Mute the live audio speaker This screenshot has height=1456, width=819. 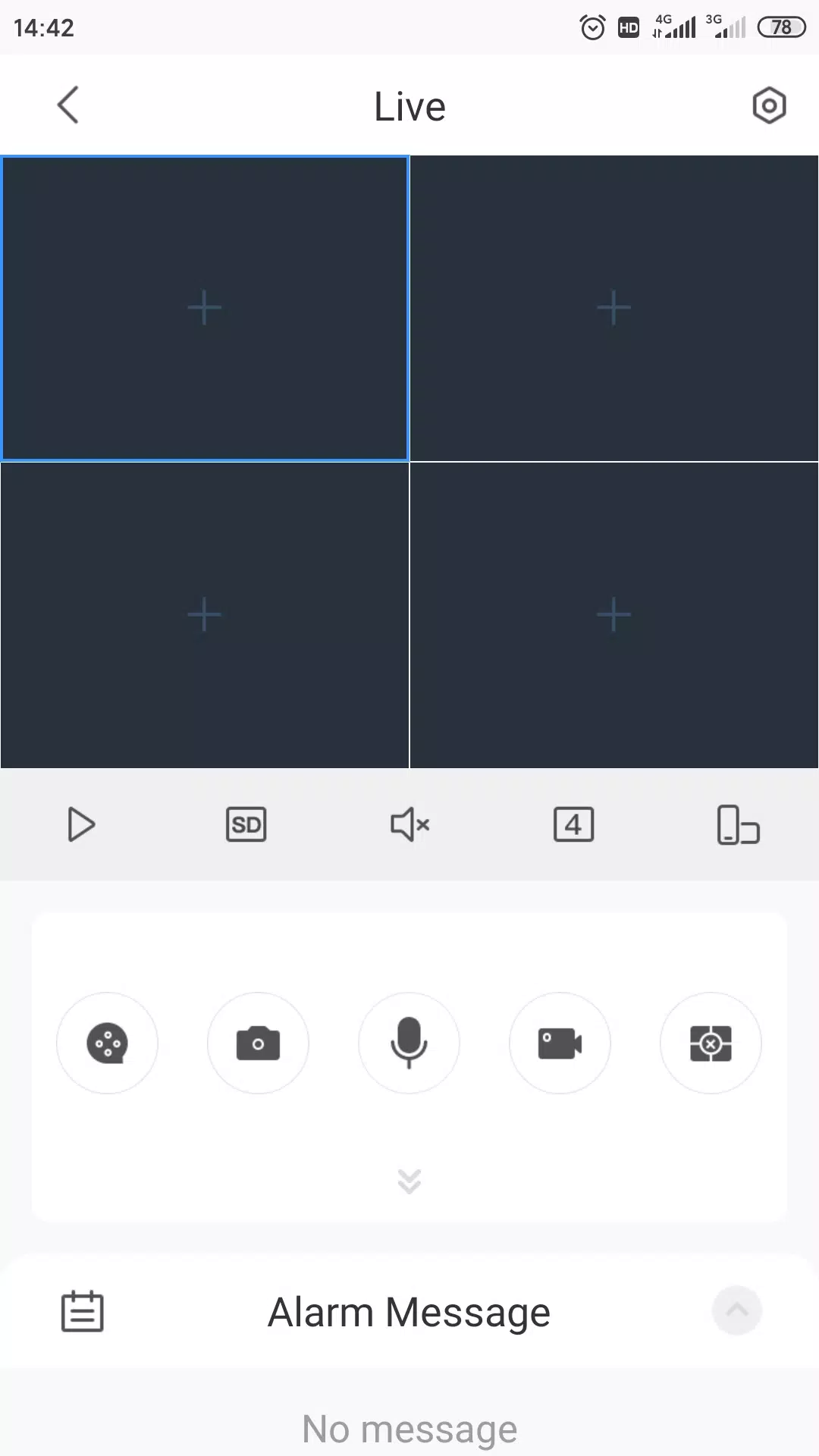click(x=409, y=824)
